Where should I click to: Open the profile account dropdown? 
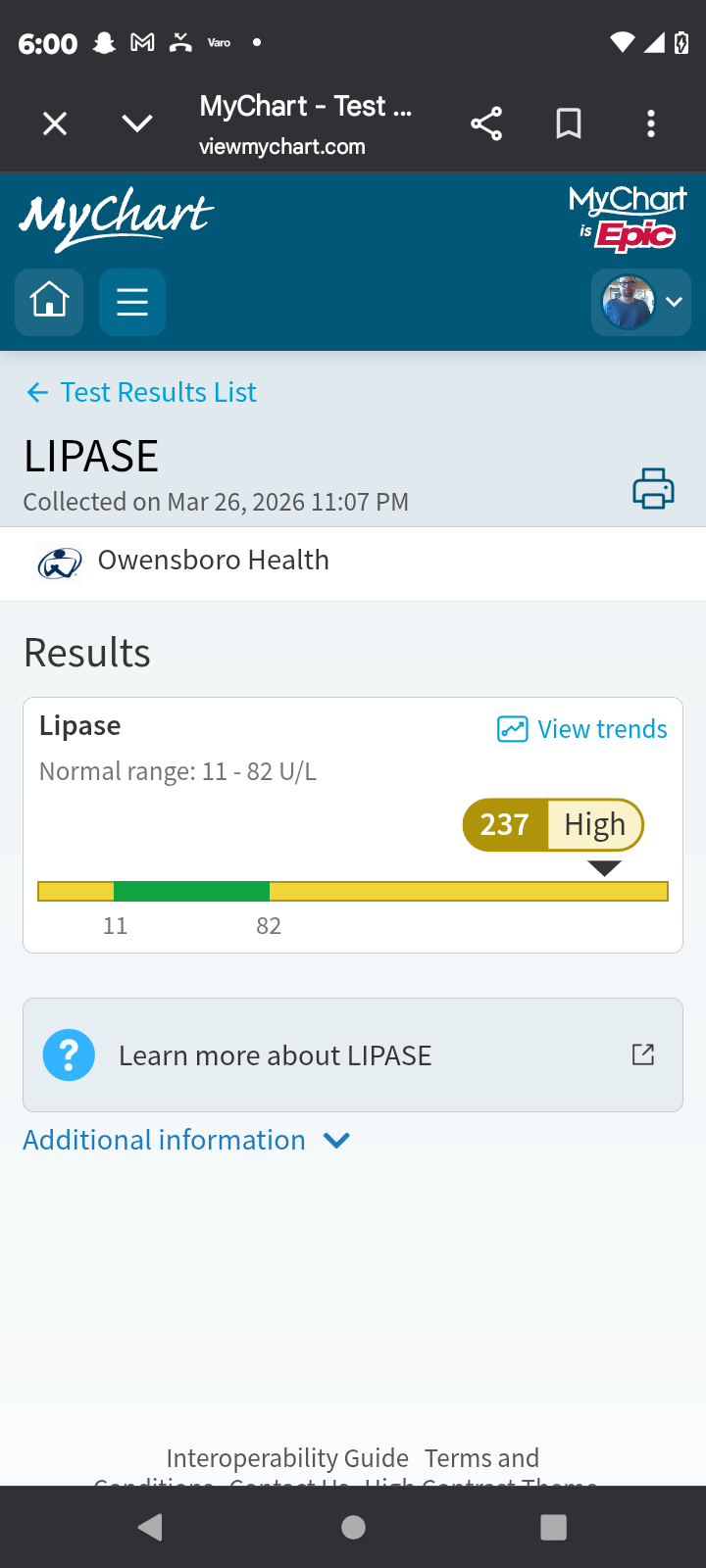[641, 302]
